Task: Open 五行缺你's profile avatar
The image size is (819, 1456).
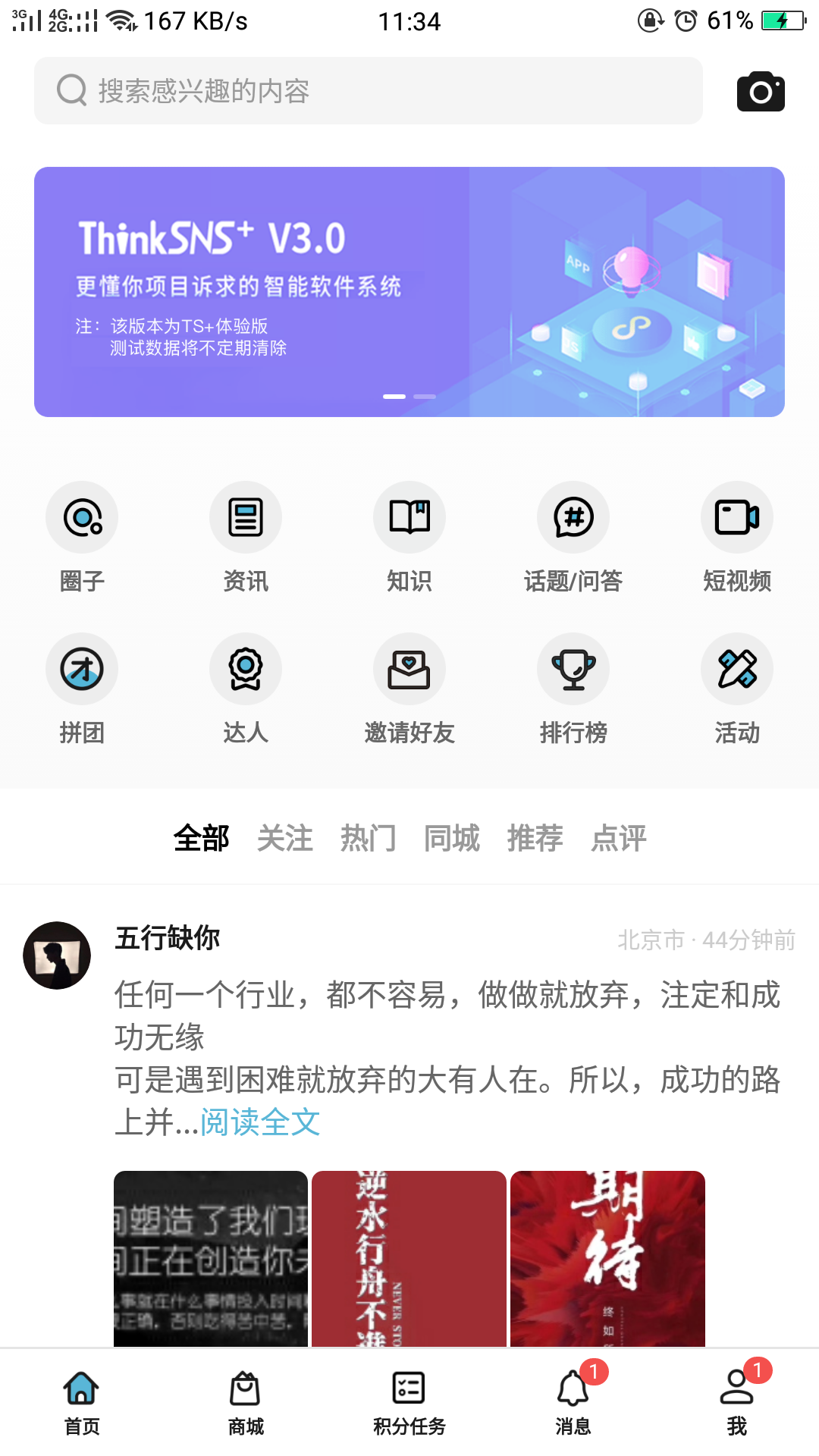Action: pos(57,955)
